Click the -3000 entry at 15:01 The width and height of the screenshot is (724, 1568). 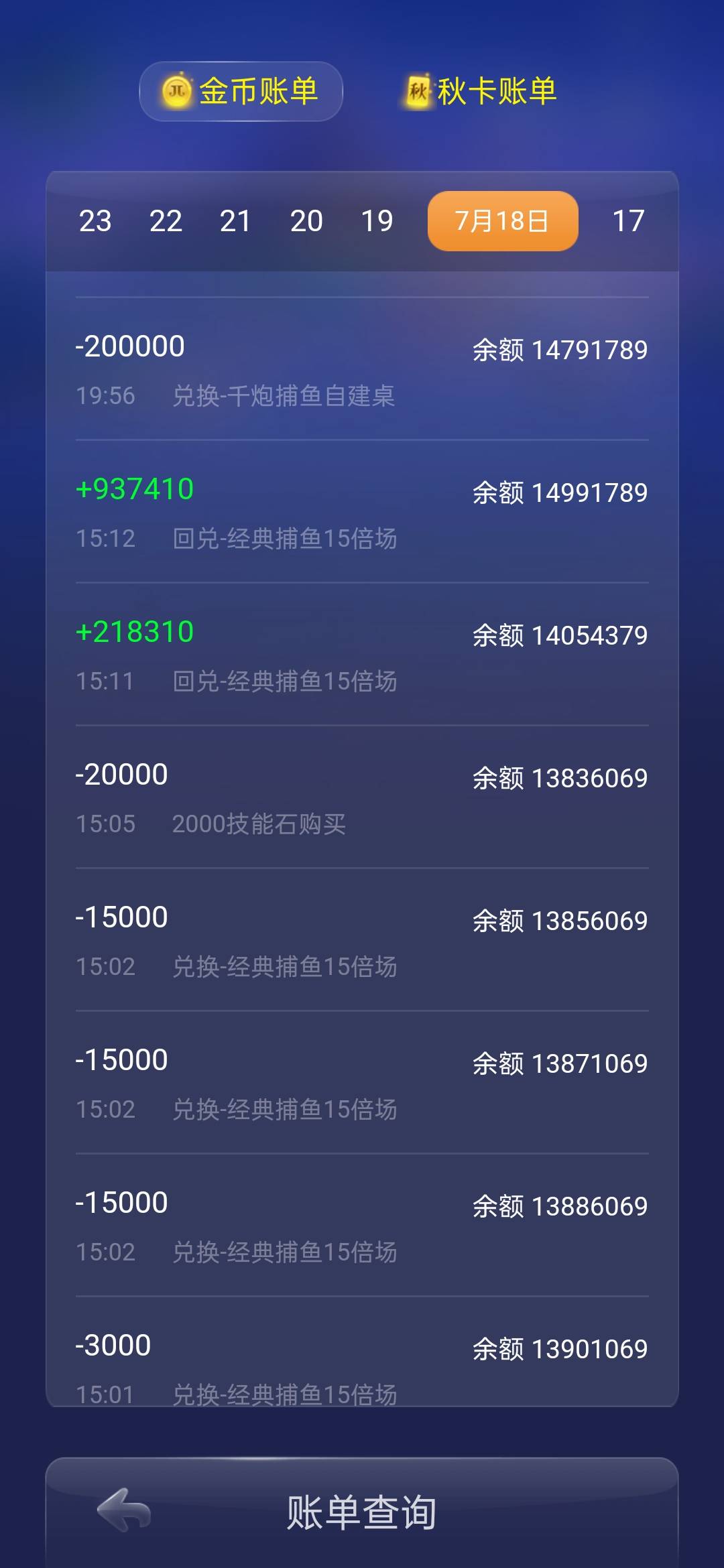tap(362, 1367)
